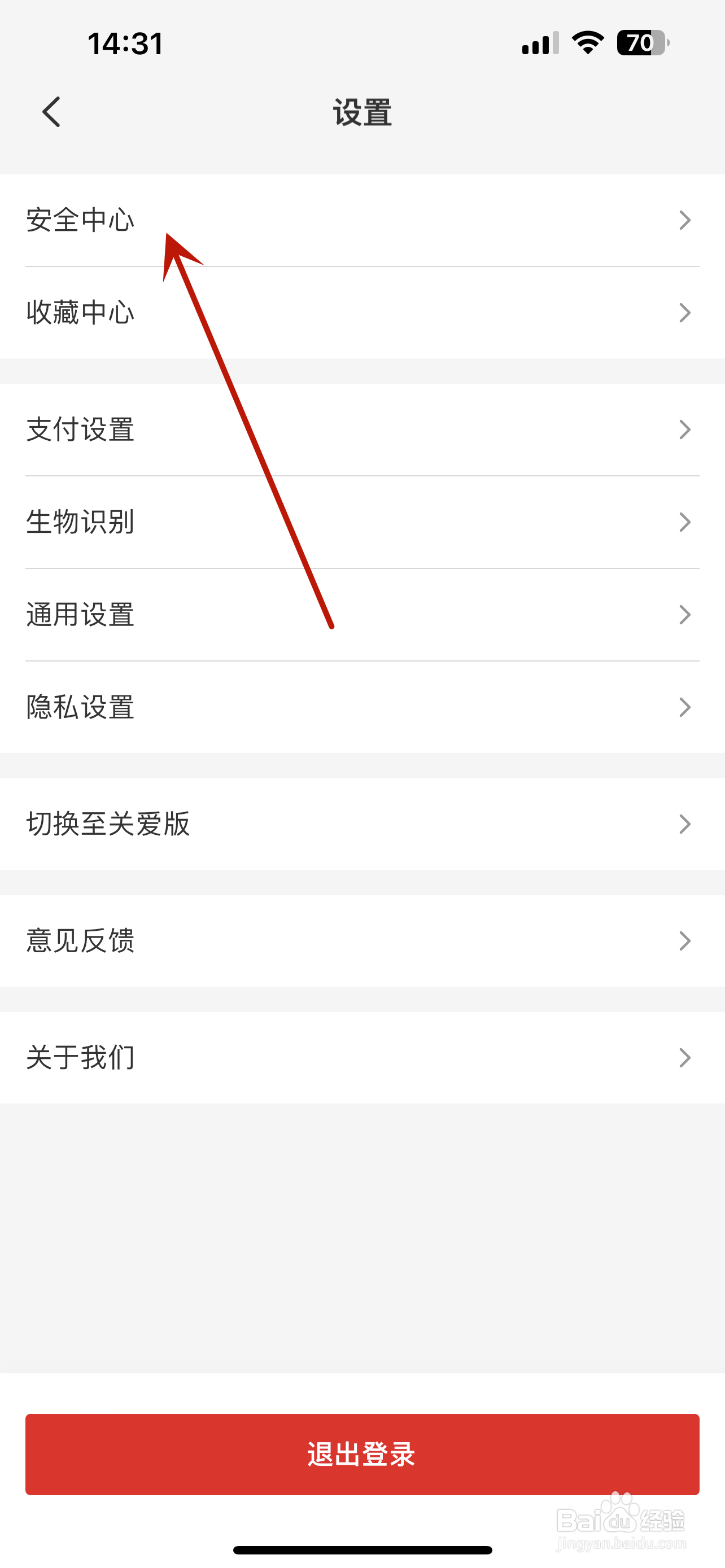725x1568 pixels.
Task: Expand the 隐私设置 chevron
Action: pos(684,707)
